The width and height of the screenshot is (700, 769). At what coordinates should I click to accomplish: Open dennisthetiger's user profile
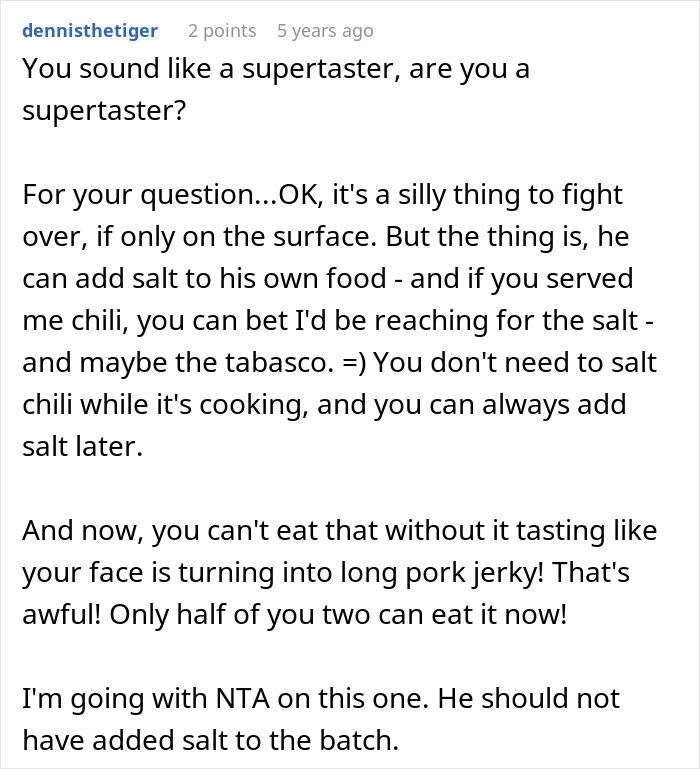[89, 31]
